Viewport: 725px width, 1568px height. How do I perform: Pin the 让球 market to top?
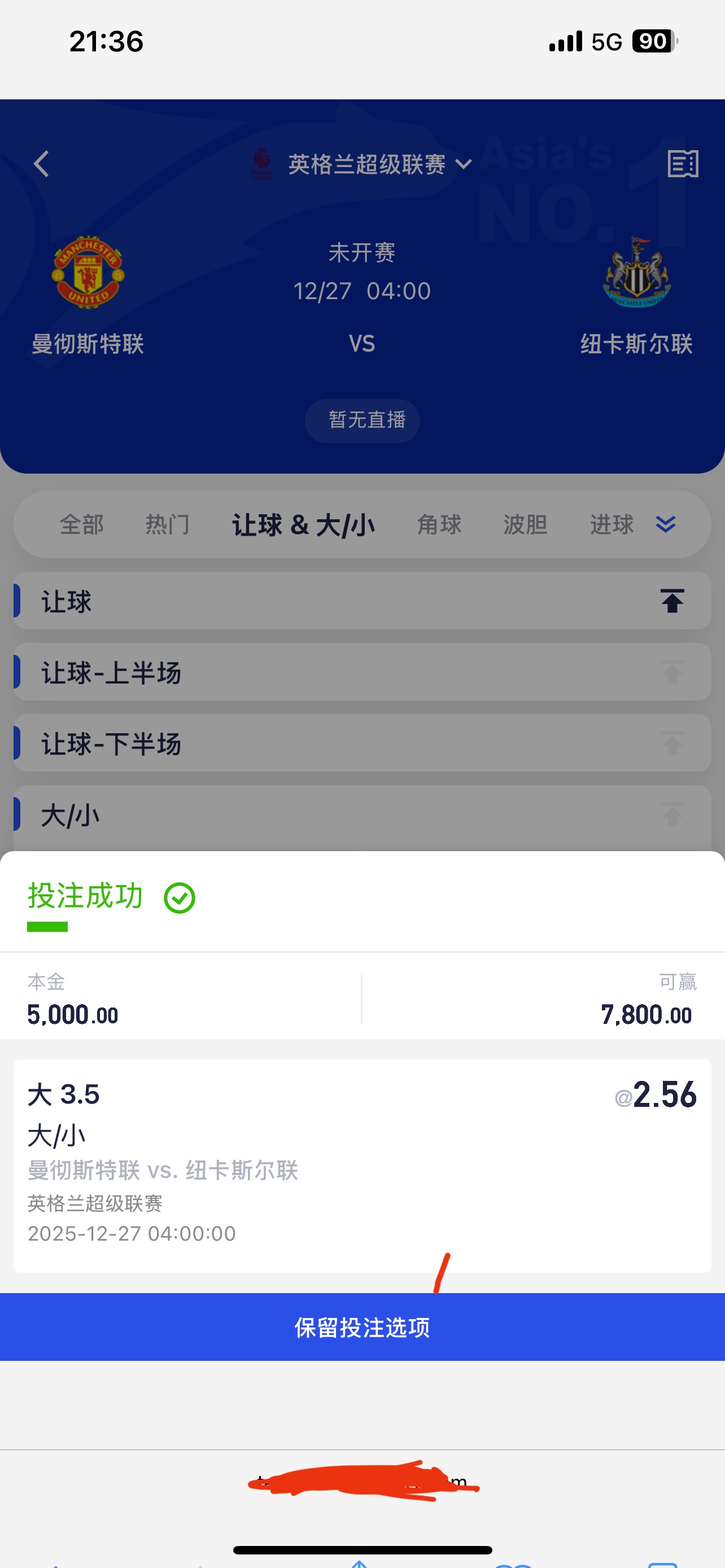pos(671,600)
